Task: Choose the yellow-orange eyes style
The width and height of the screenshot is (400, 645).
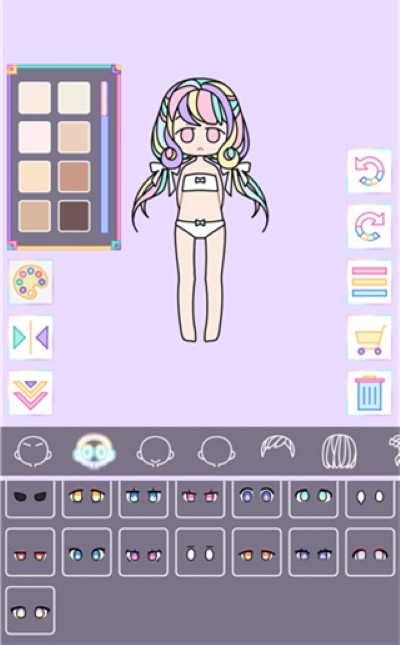Action: coord(86,497)
